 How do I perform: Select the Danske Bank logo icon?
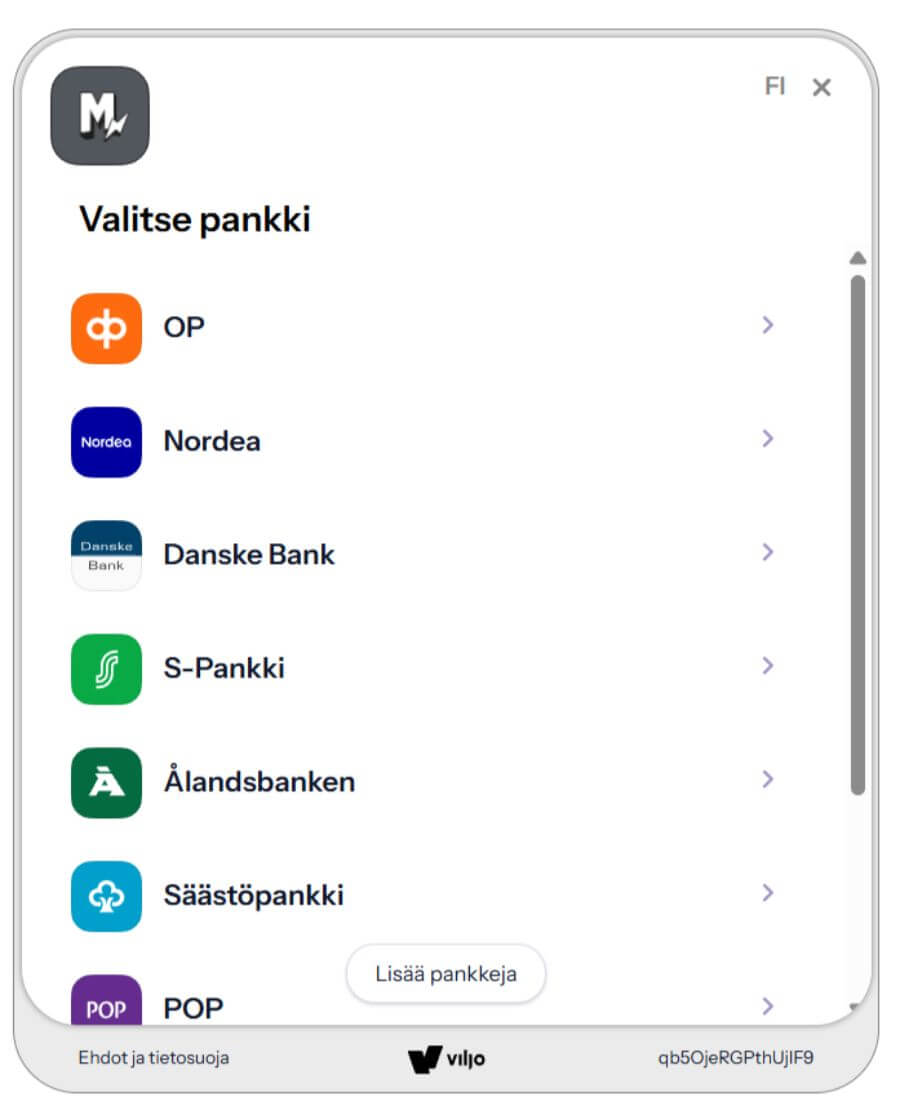coord(105,554)
